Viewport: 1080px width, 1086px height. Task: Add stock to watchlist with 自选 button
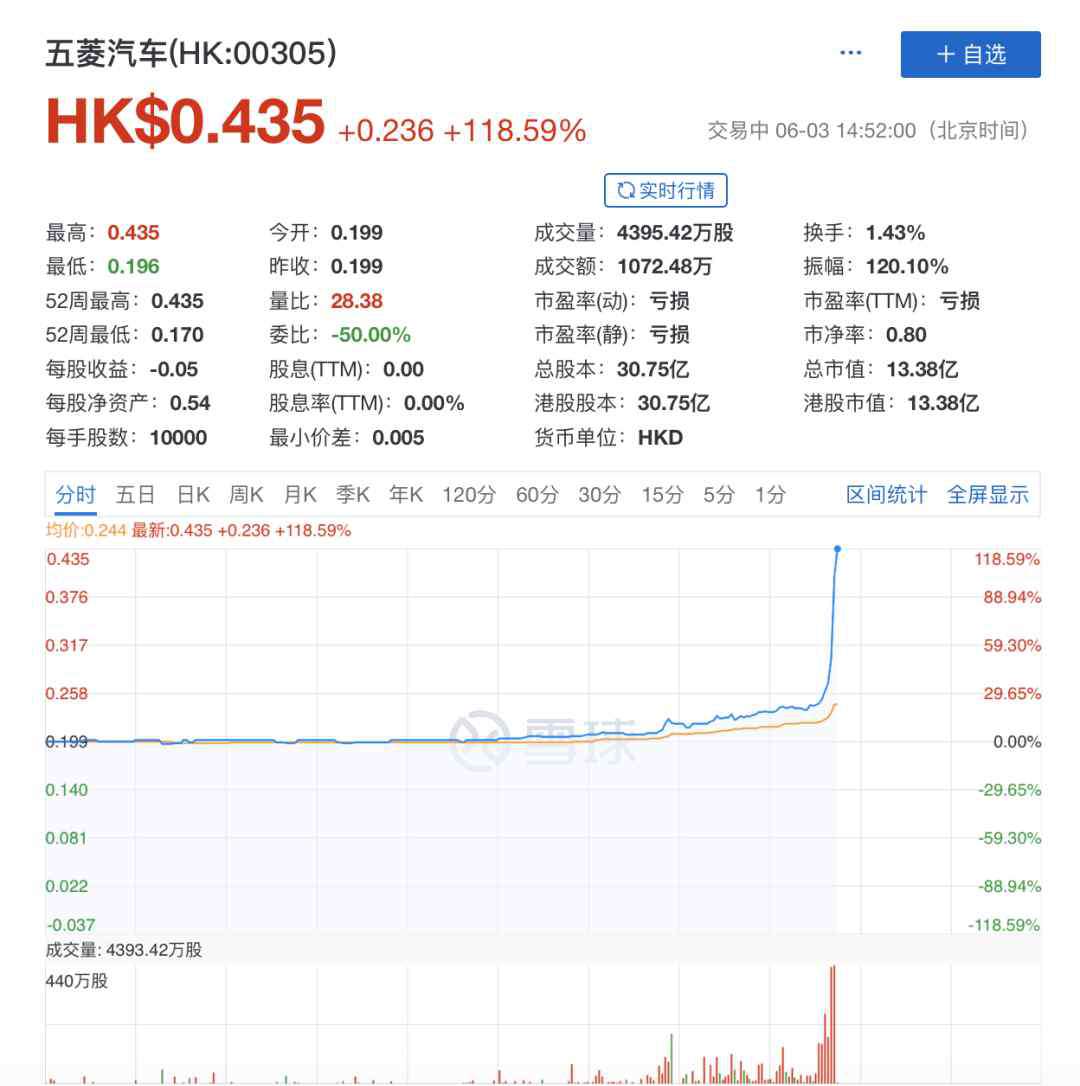(x=970, y=55)
